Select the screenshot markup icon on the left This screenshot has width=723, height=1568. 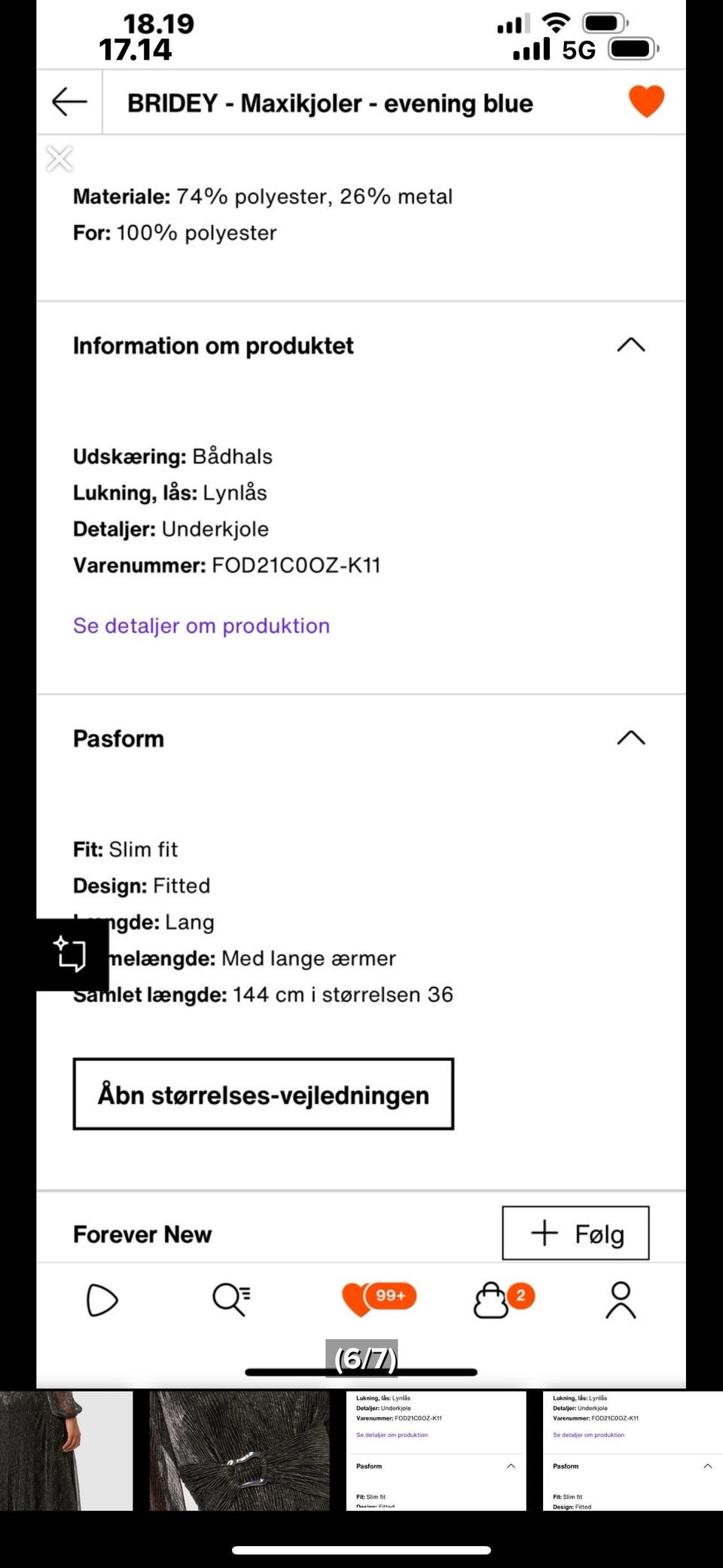tap(69, 953)
